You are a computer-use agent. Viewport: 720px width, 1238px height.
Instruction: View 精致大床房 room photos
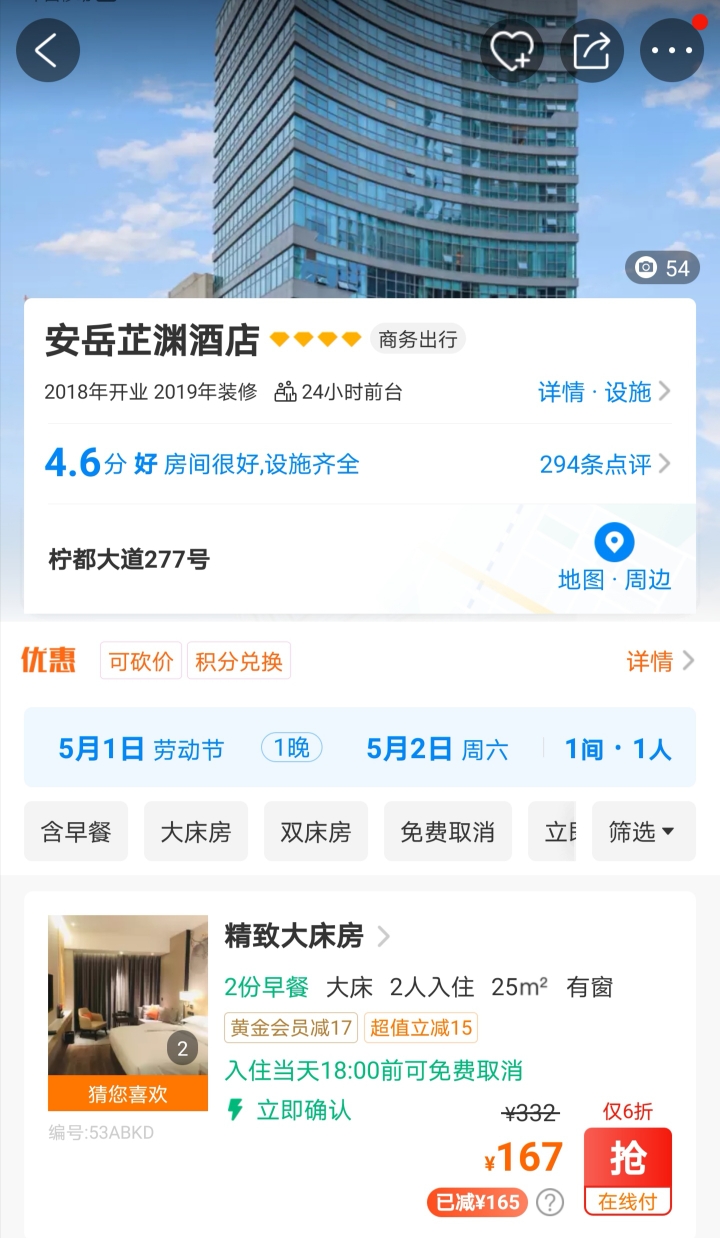[128, 995]
